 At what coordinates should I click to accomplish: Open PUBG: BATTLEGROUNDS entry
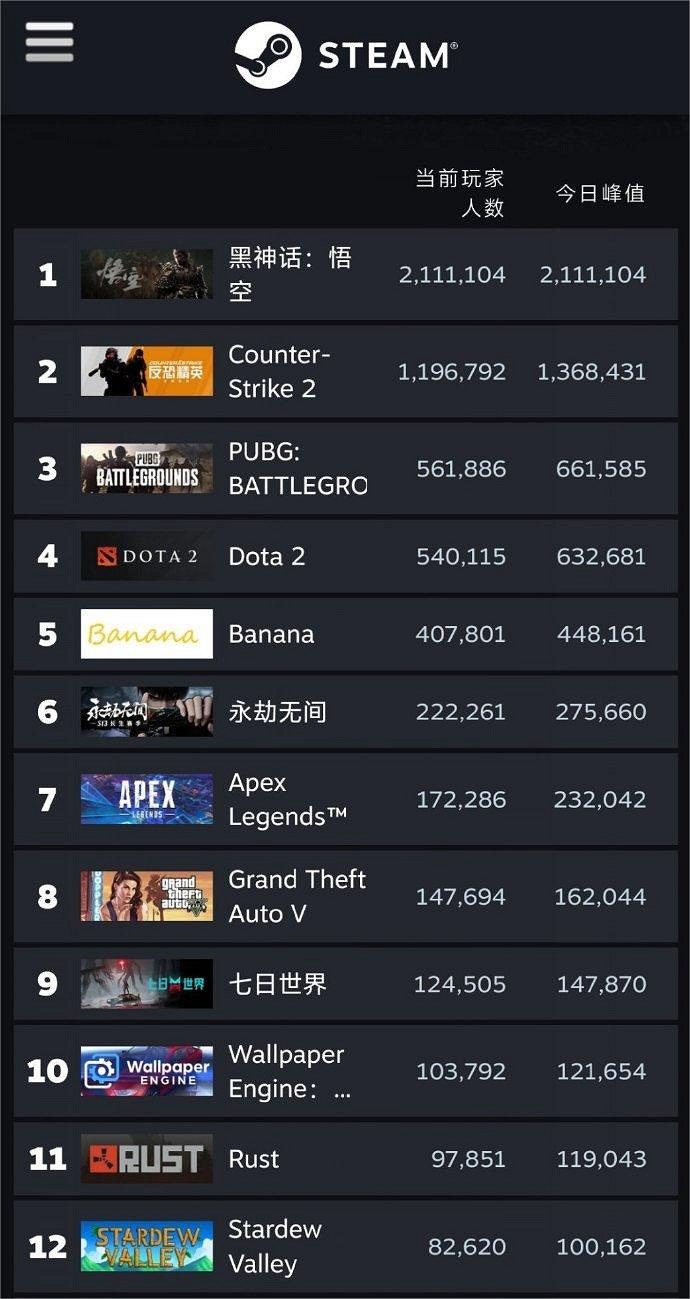(x=296, y=468)
